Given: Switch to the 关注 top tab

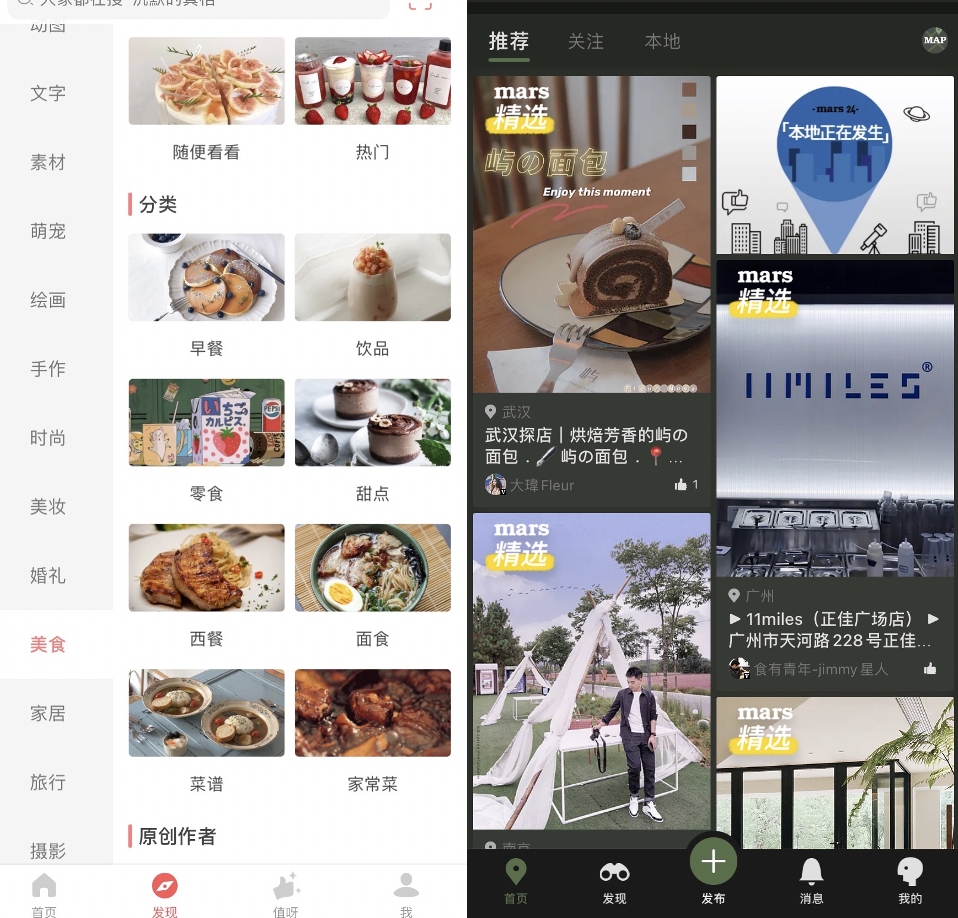Looking at the screenshot, I should [x=586, y=41].
